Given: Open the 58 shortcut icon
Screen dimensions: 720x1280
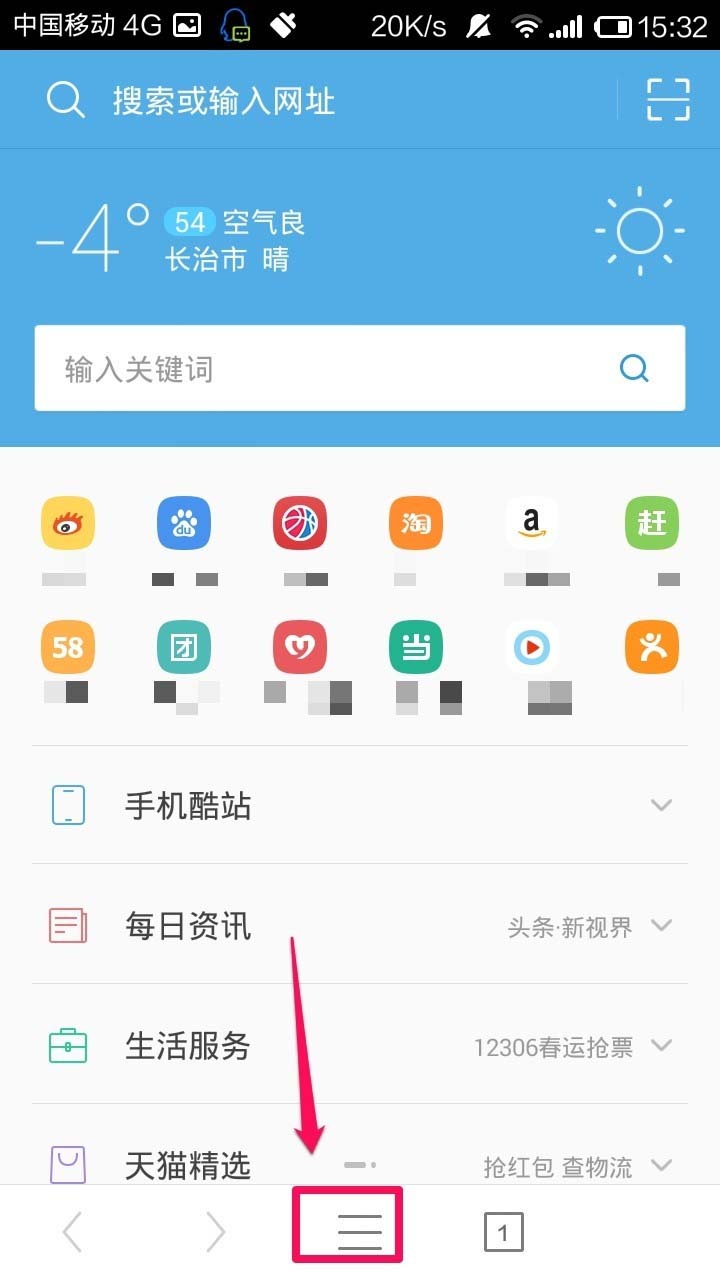Looking at the screenshot, I should (x=68, y=647).
